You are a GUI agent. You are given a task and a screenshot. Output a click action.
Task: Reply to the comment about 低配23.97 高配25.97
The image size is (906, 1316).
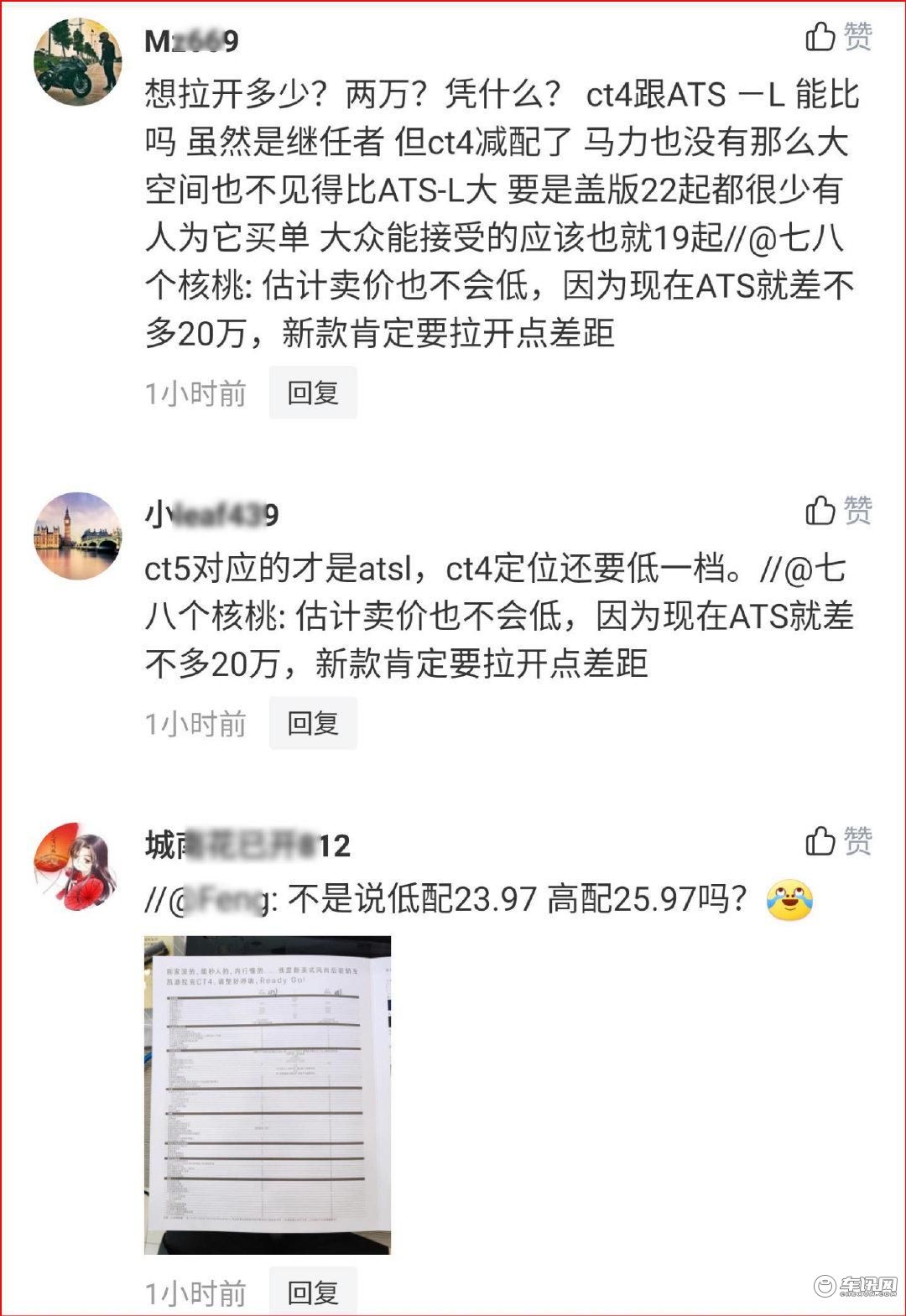click(313, 1293)
